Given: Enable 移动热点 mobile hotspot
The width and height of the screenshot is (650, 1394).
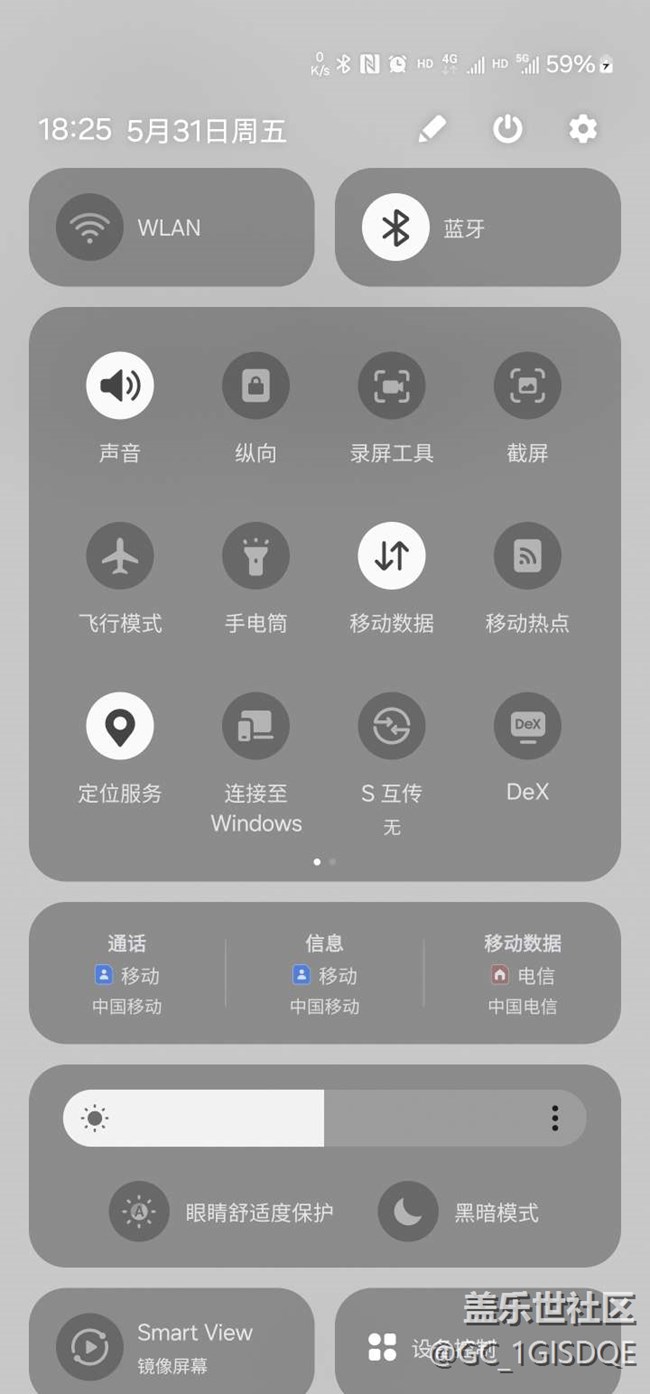Looking at the screenshot, I should [x=527, y=556].
